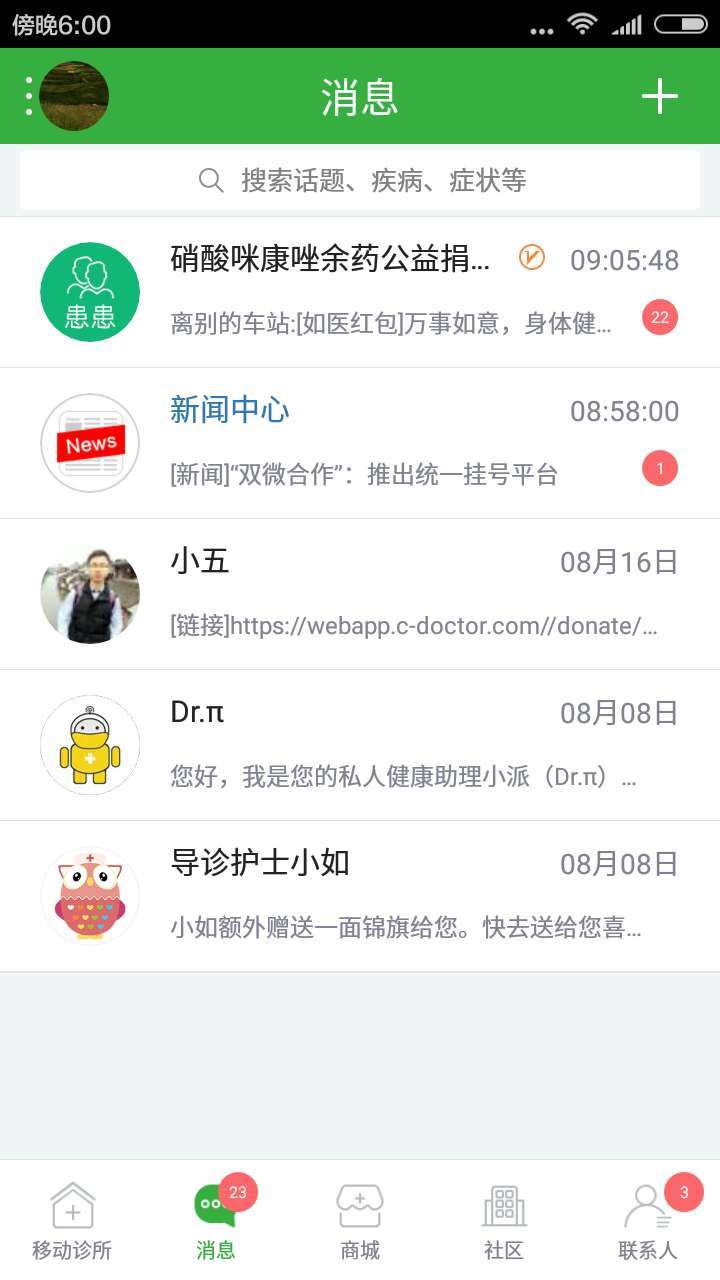Open the 联系人 tab
The width and height of the screenshot is (720, 1280).
[648, 1220]
